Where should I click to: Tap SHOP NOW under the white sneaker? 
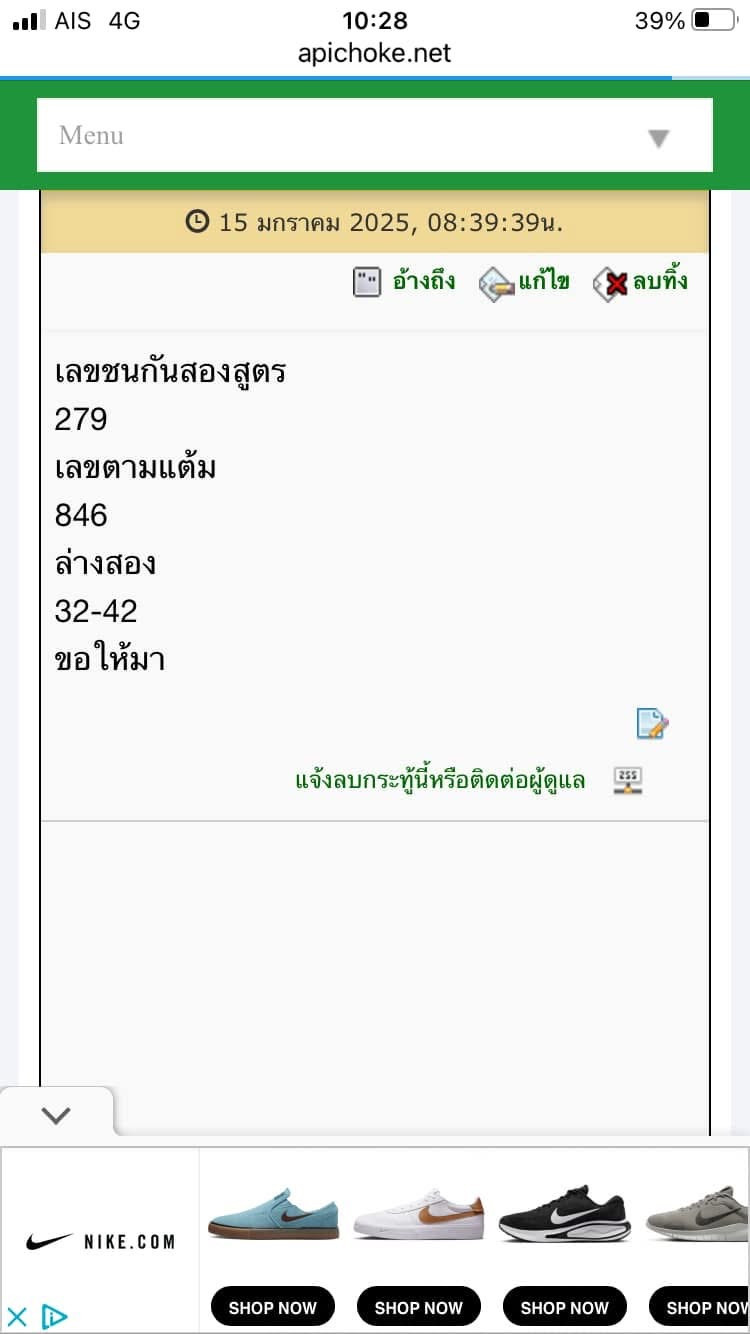tap(418, 1307)
